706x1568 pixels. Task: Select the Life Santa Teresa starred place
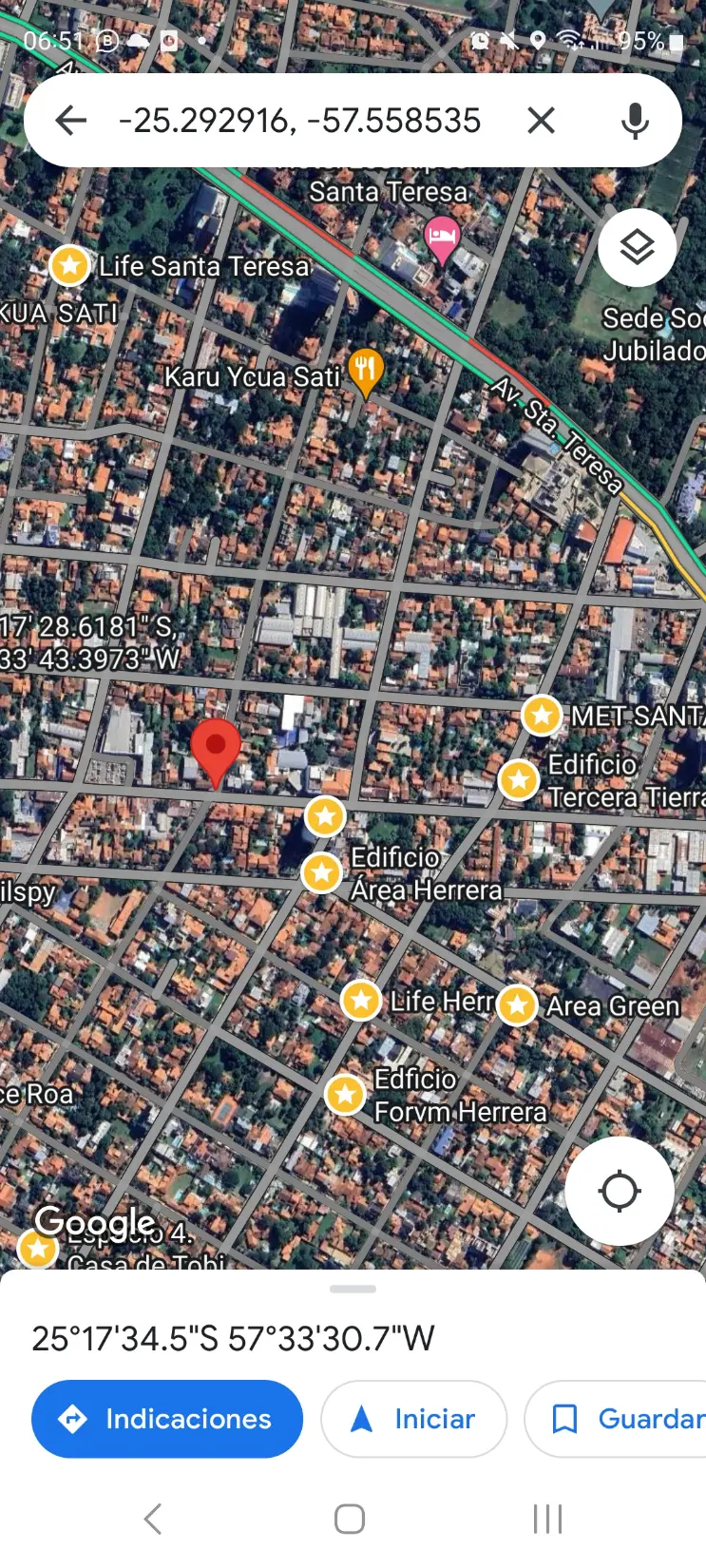[69, 265]
